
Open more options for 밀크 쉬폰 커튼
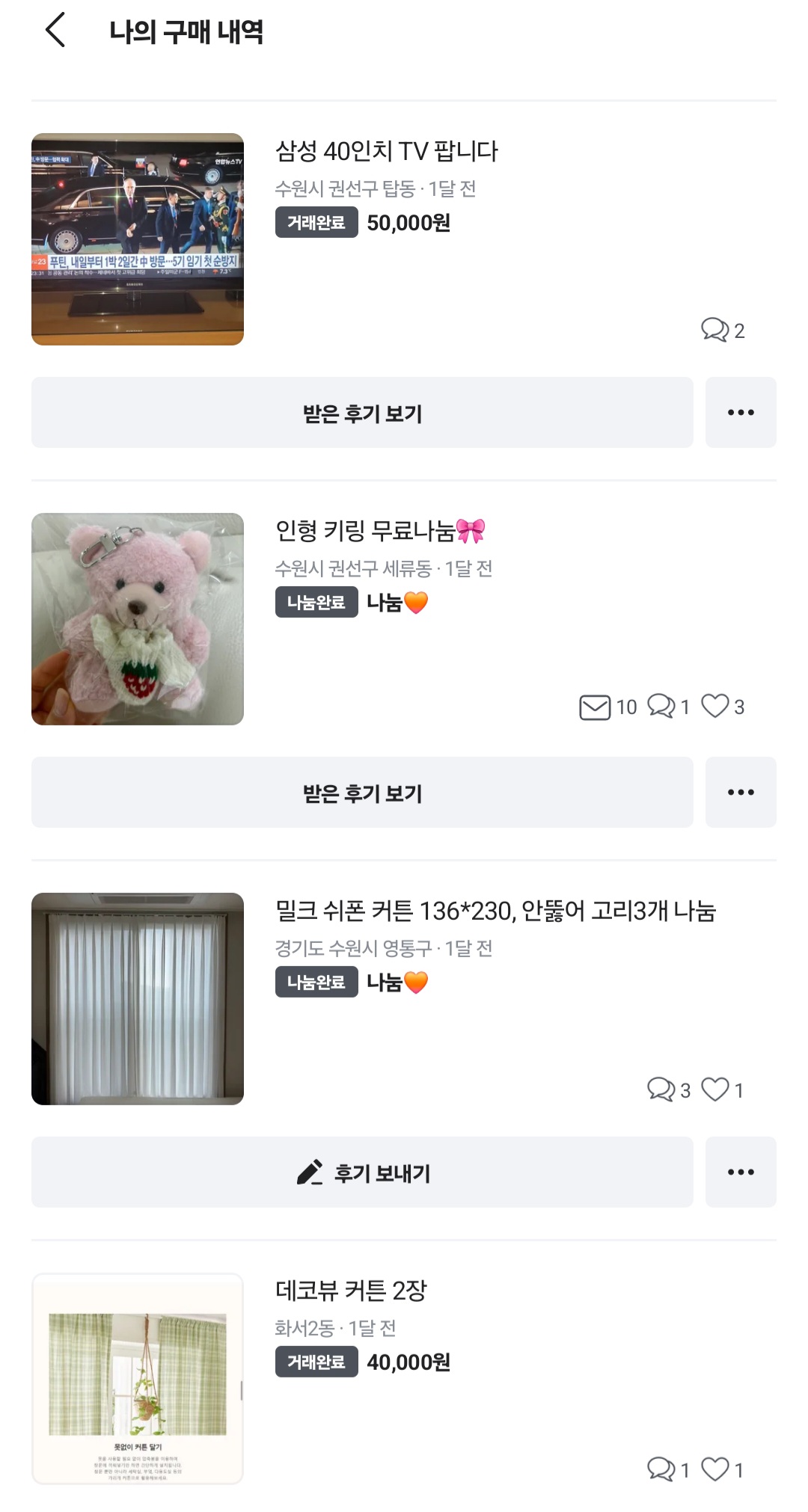(x=740, y=1173)
